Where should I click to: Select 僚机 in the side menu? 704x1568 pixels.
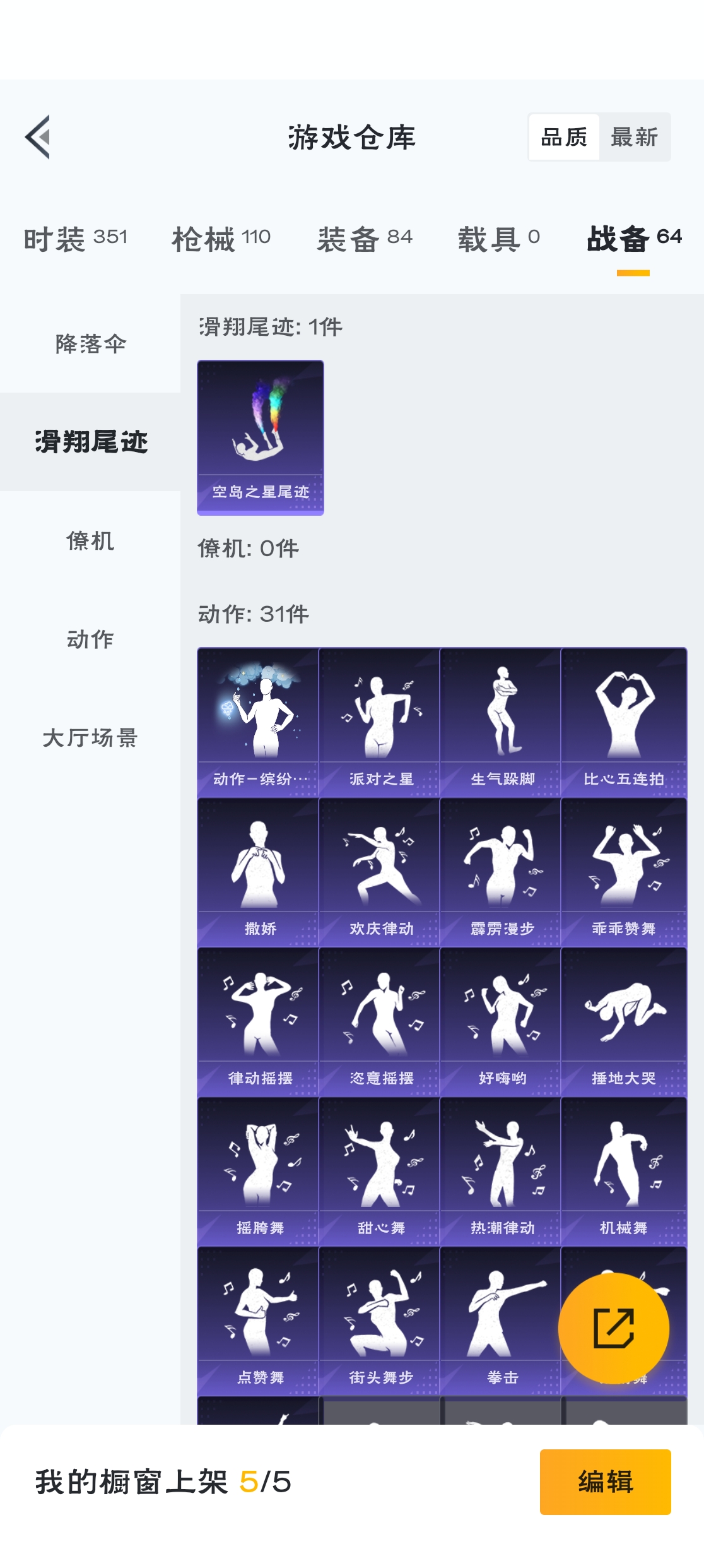point(90,541)
